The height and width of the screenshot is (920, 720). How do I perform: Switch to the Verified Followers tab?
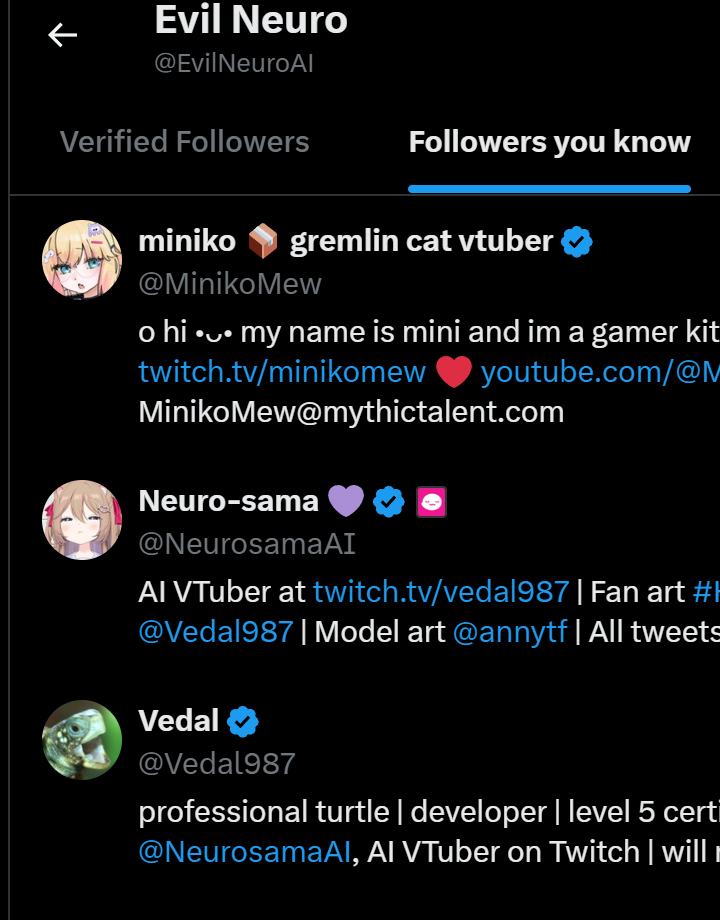coord(184,142)
